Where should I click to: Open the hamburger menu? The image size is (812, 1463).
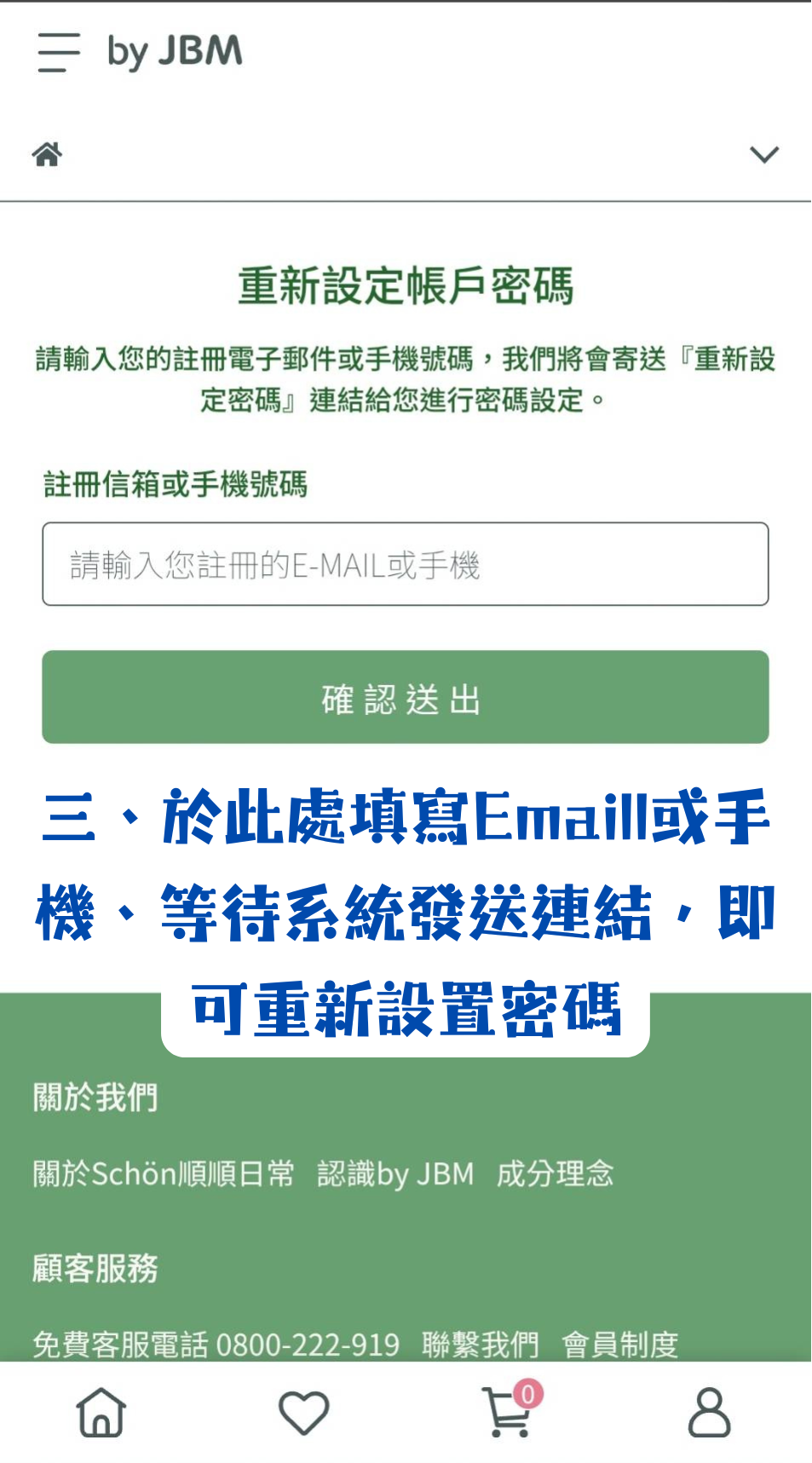[x=59, y=52]
